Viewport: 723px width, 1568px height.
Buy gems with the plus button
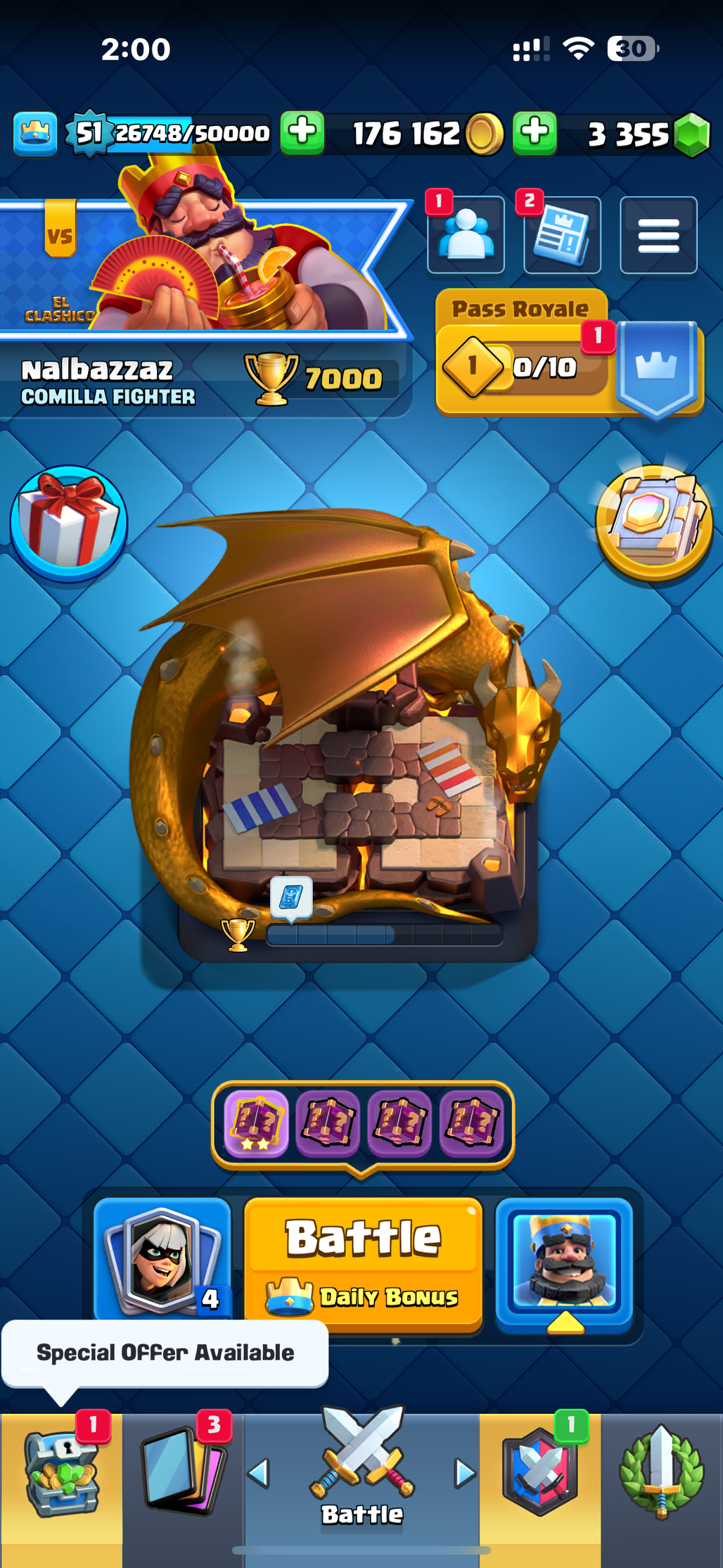(x=535, y=132)
